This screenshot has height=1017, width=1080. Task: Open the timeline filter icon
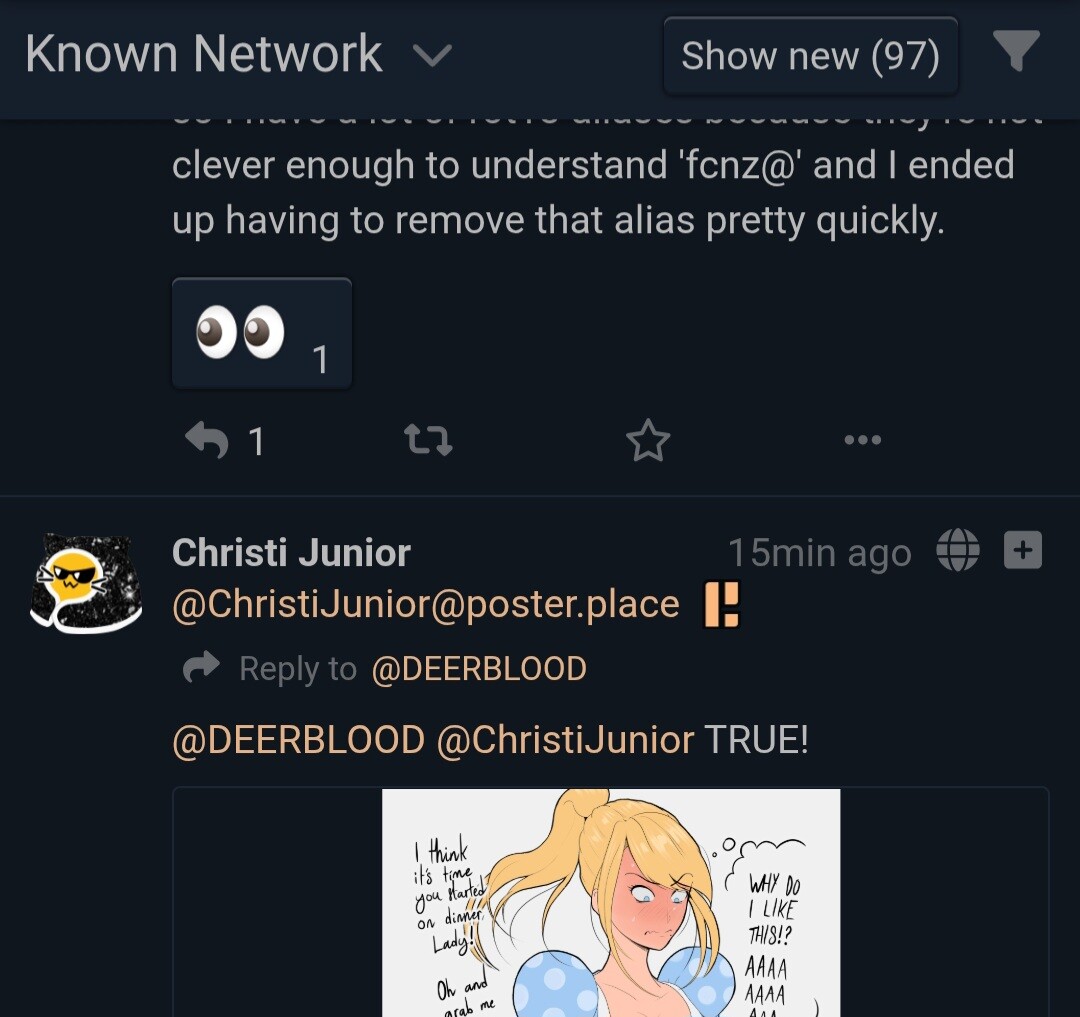pyautogui.click(x=1016, y=52)
